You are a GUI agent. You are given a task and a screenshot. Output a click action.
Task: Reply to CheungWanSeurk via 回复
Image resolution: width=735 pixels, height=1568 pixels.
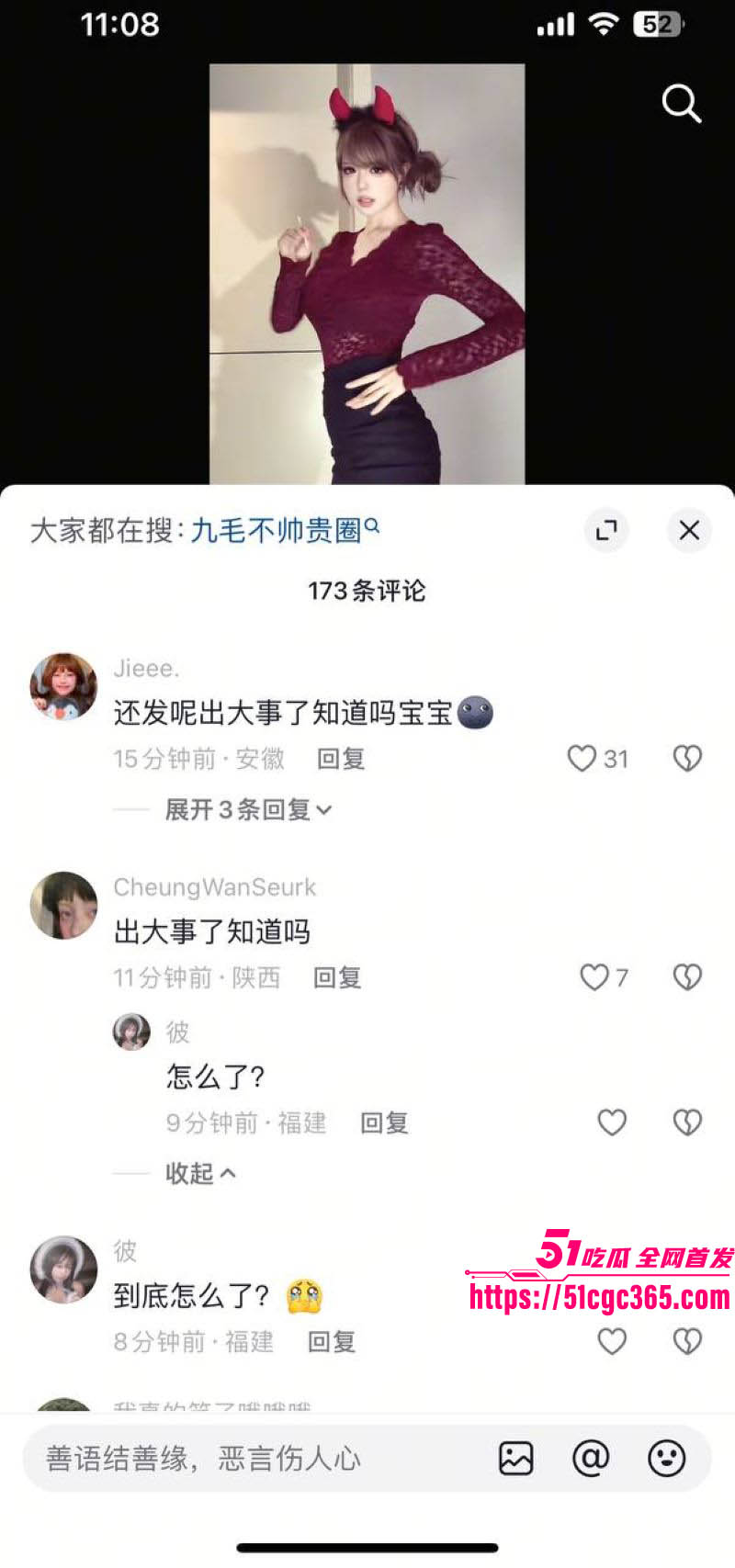coord(336,976)
